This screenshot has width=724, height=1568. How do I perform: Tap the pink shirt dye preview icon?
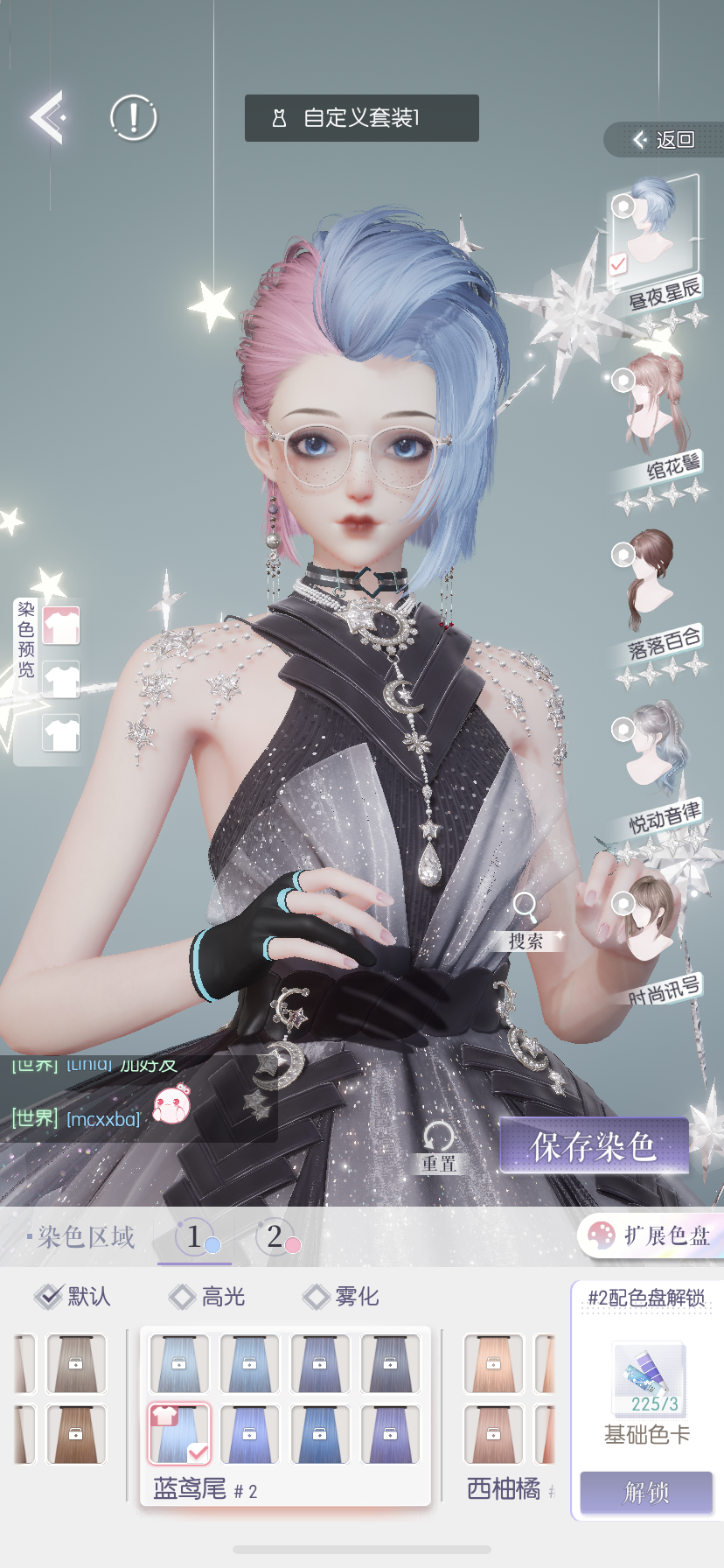61,626
